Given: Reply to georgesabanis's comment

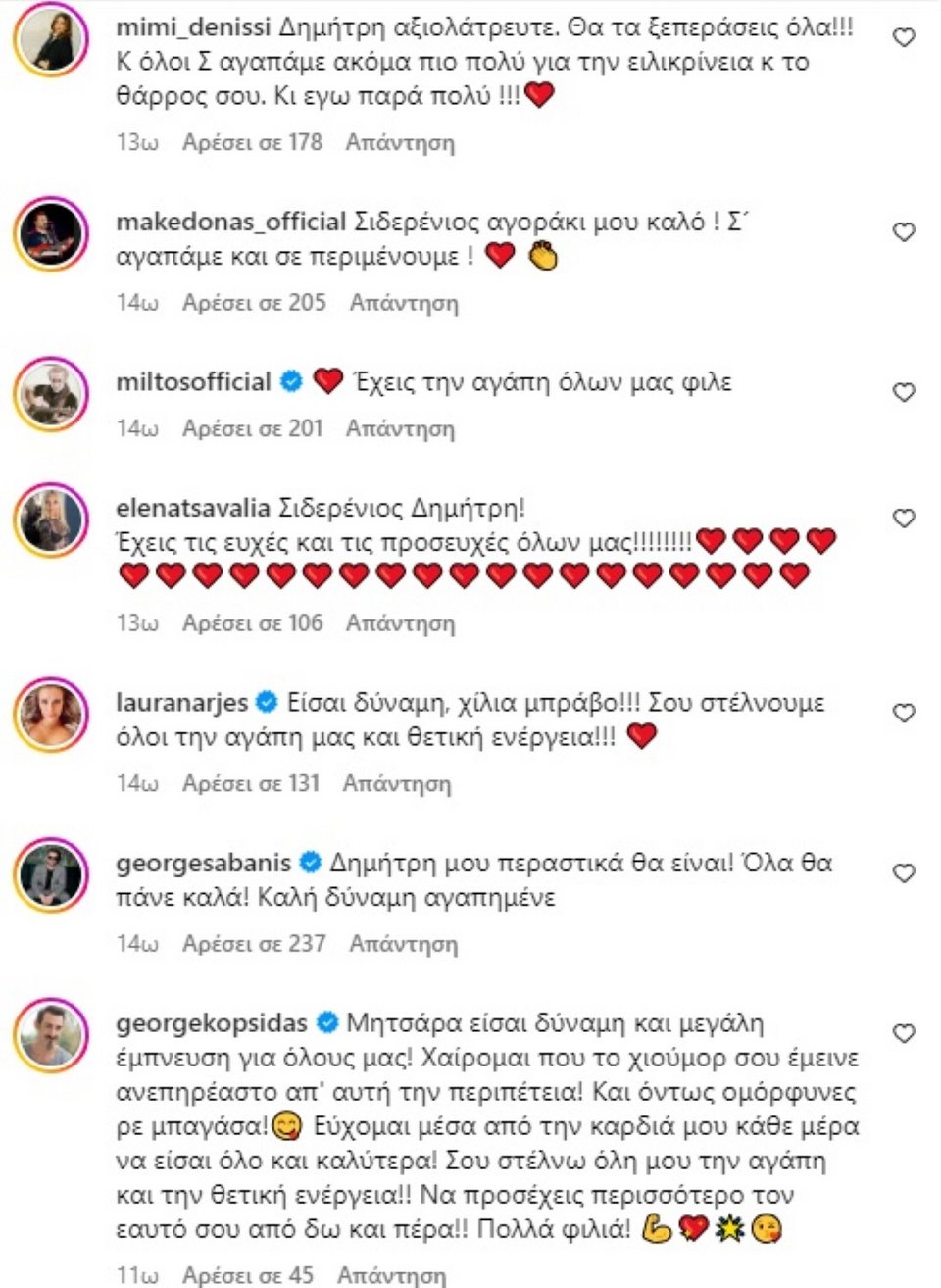Looking at the screenshot, I should 404,944.
